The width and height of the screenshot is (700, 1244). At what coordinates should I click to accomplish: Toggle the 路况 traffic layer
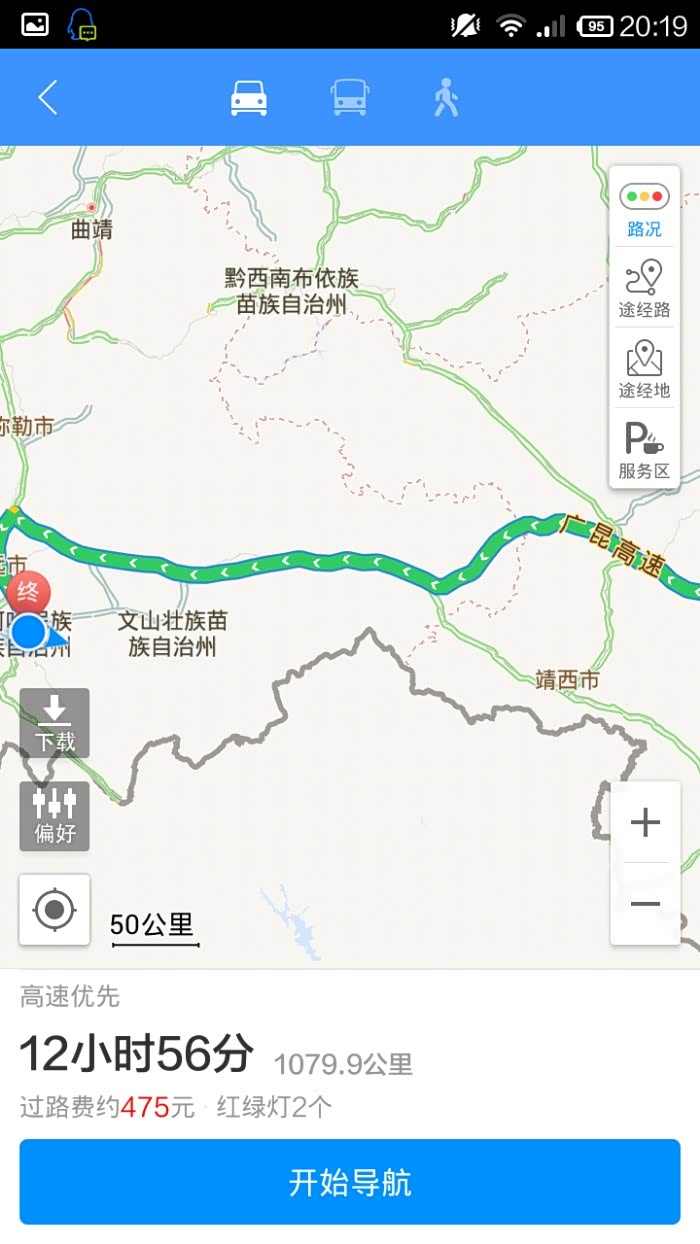[x=644, y=209]
